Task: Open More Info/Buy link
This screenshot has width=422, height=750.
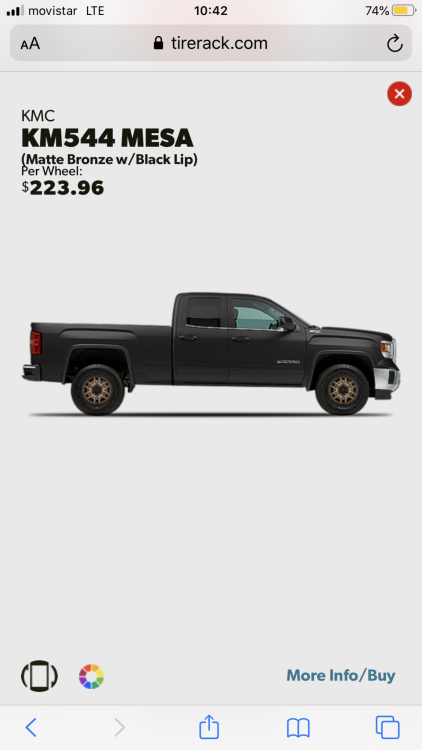Action: tap(341, 675)
